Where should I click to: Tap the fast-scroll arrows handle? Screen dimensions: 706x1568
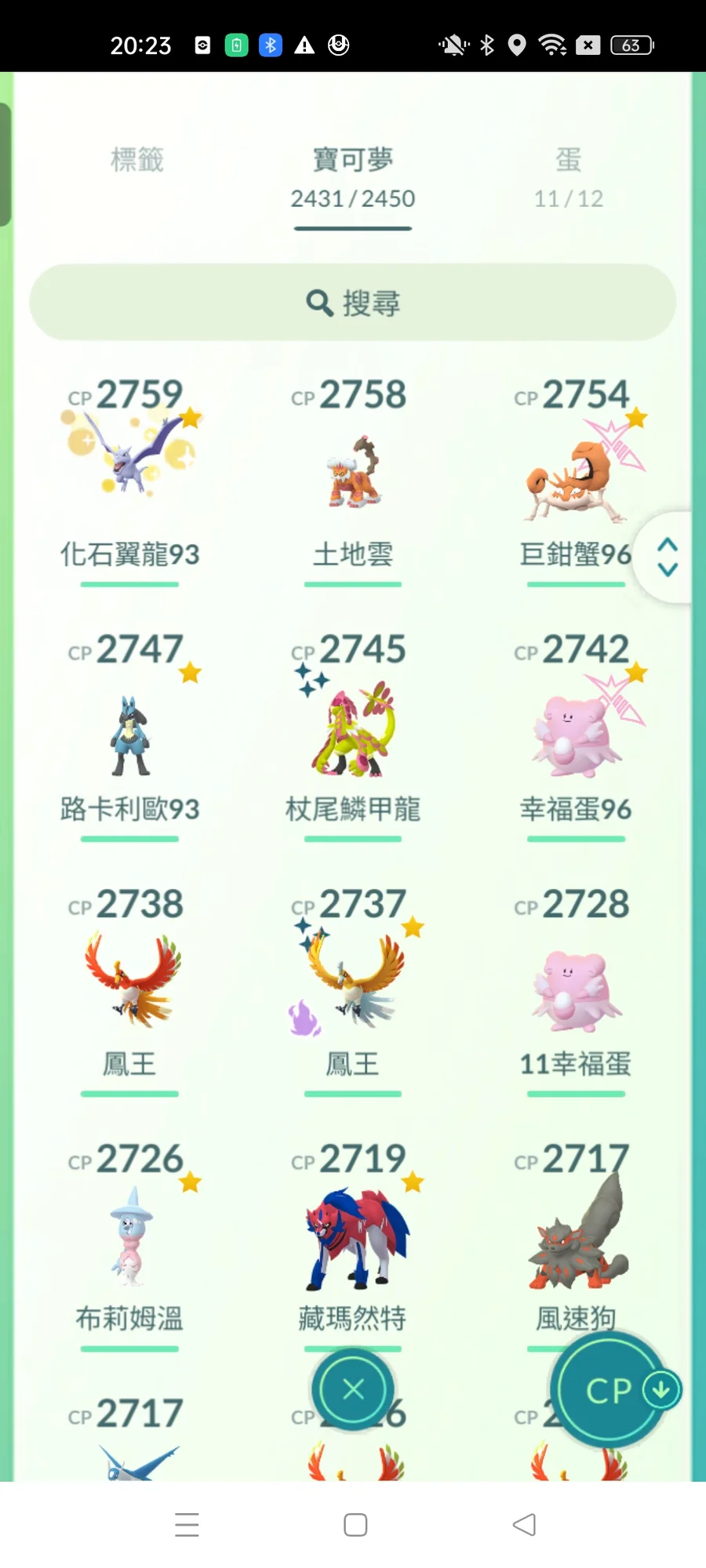[667, 557]
